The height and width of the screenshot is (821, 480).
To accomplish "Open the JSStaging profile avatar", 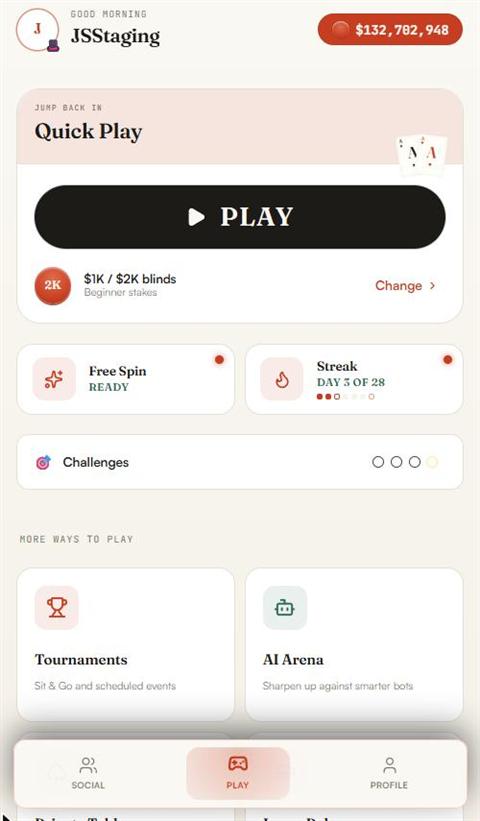I will coord(37,30).
